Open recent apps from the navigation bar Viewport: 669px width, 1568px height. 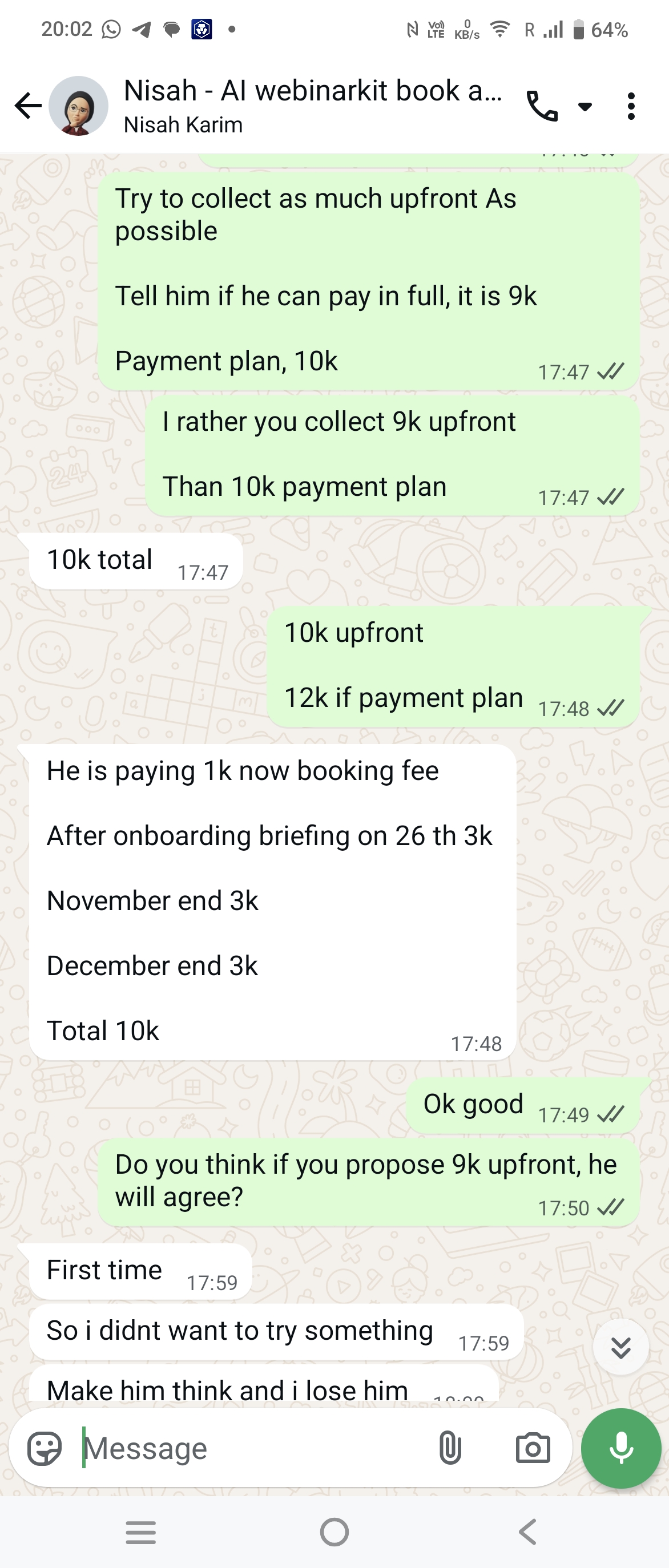point(140,1532)
